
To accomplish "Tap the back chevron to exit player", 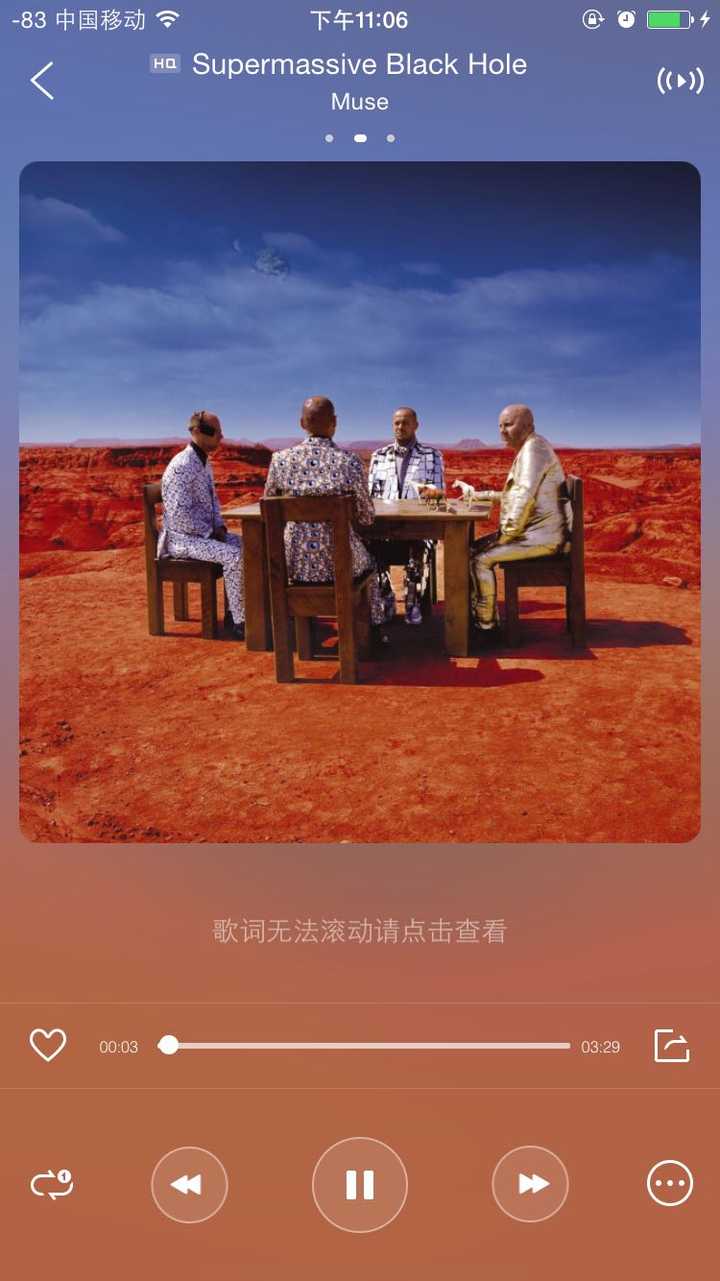I will (x=42, y=80).
